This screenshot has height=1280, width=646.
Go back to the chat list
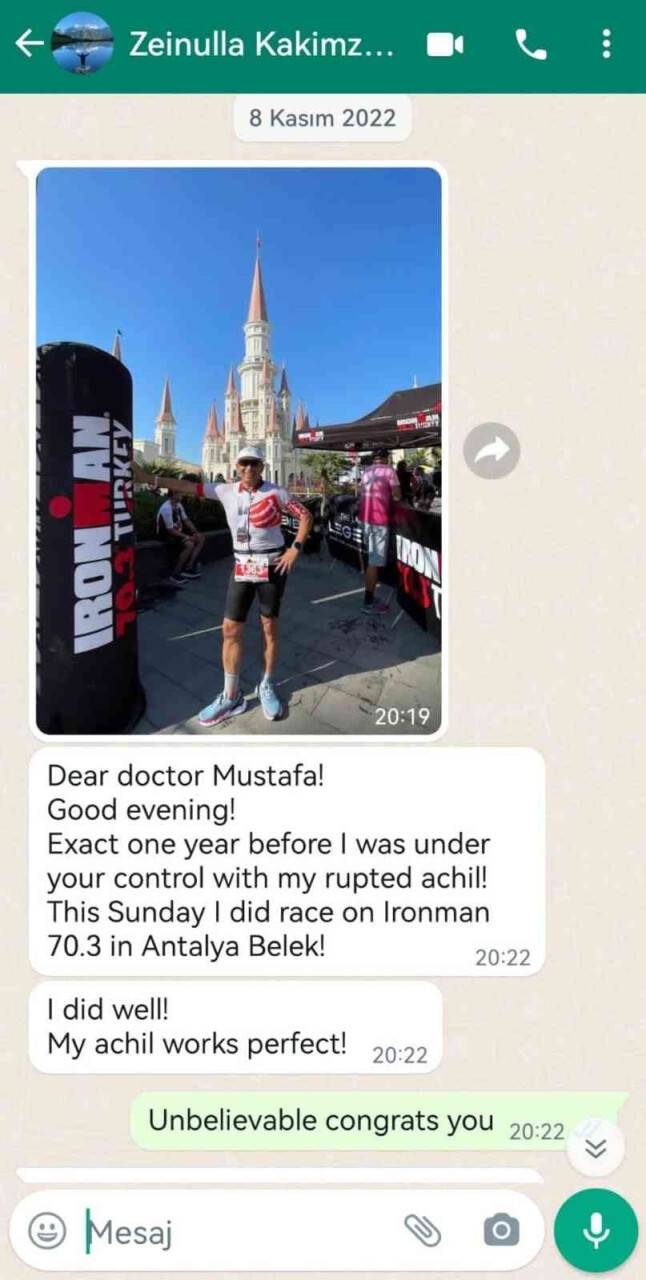pos(28,44)
